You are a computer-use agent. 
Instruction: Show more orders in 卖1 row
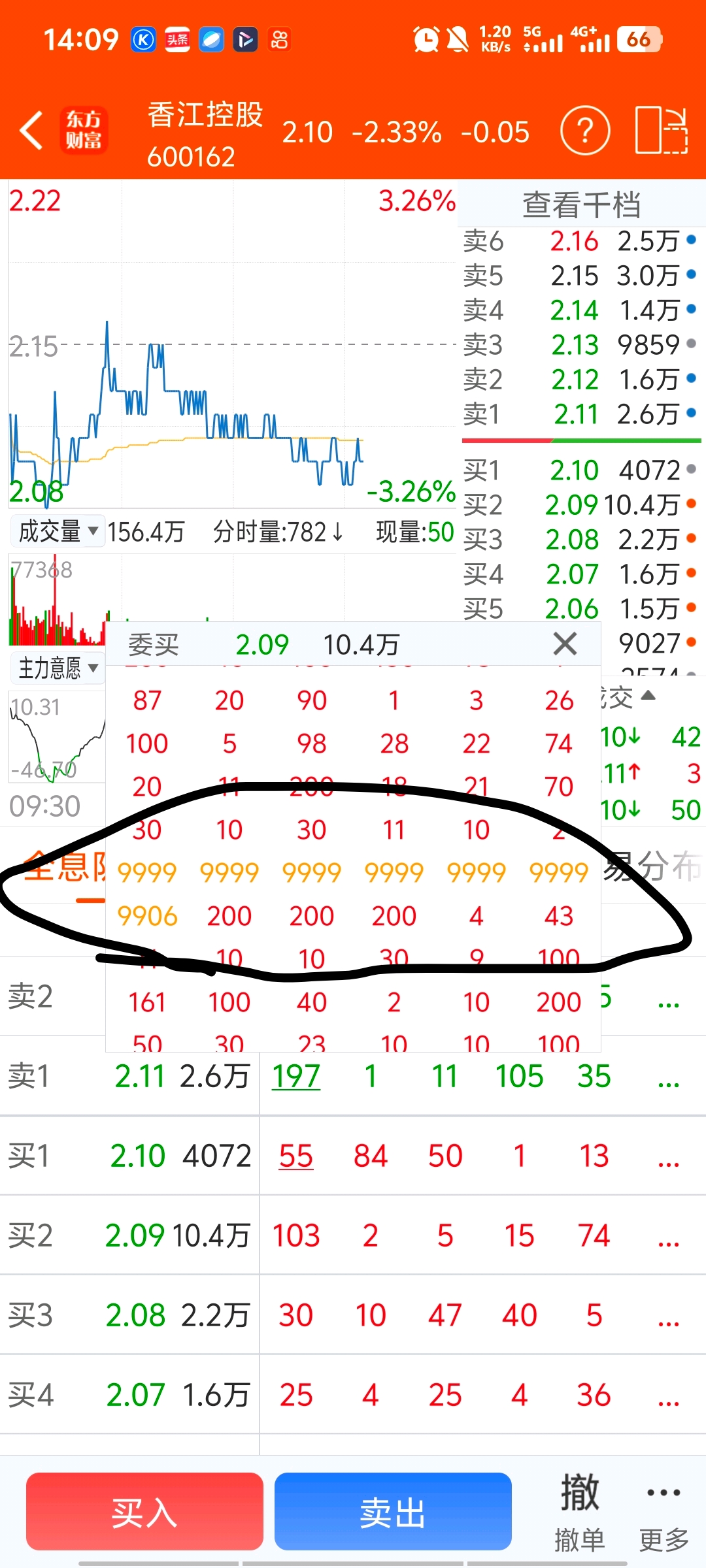tap(669, 1077)
